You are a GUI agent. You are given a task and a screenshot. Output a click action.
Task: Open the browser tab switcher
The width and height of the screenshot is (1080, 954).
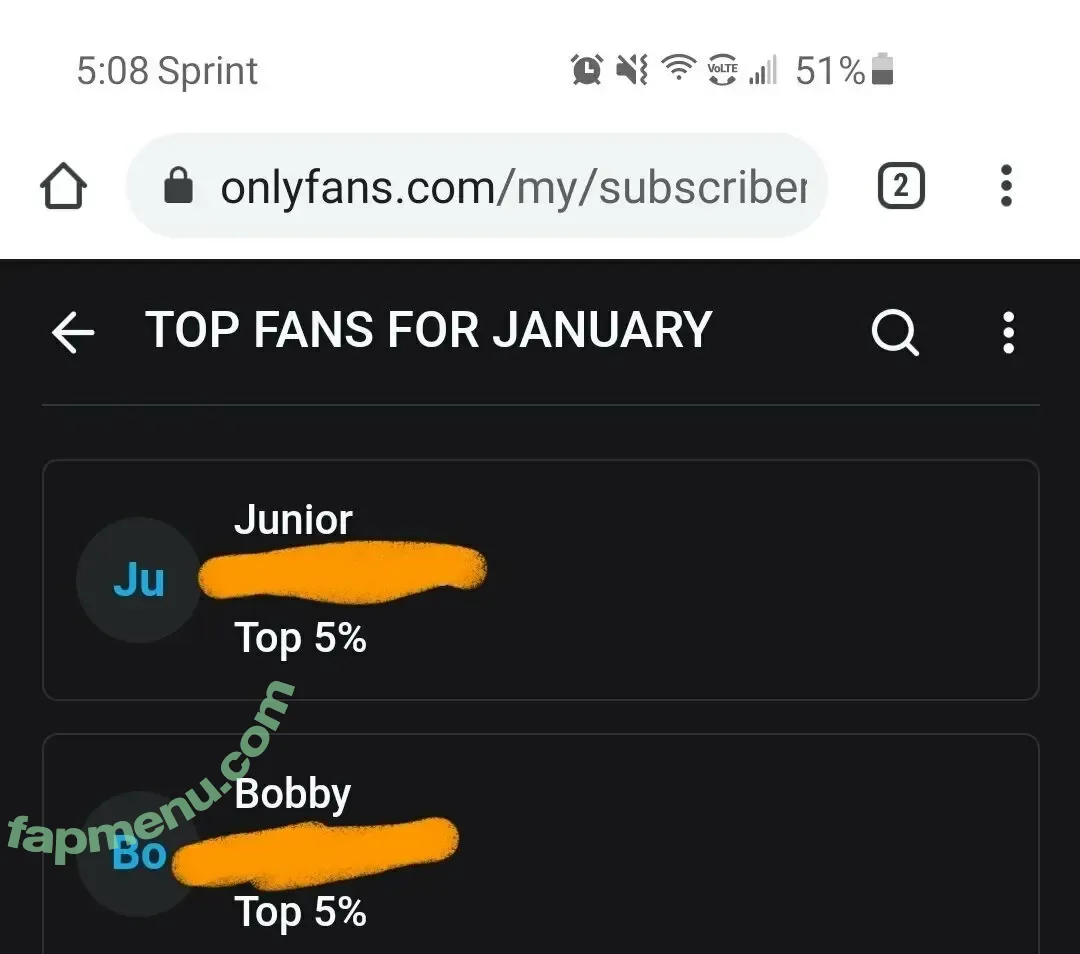point(901,187)
